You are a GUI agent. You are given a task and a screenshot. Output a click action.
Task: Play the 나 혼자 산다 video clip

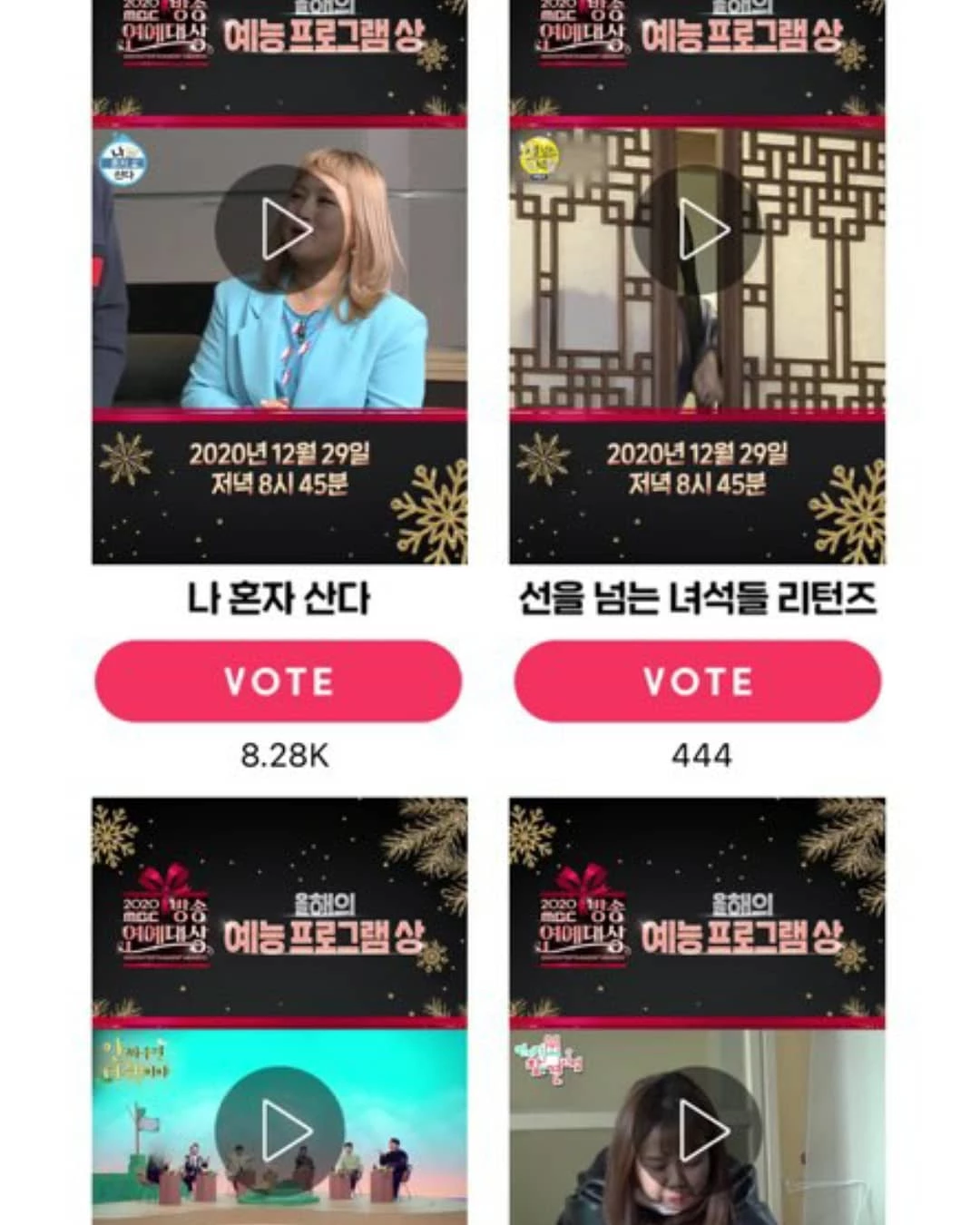(279, 230)
